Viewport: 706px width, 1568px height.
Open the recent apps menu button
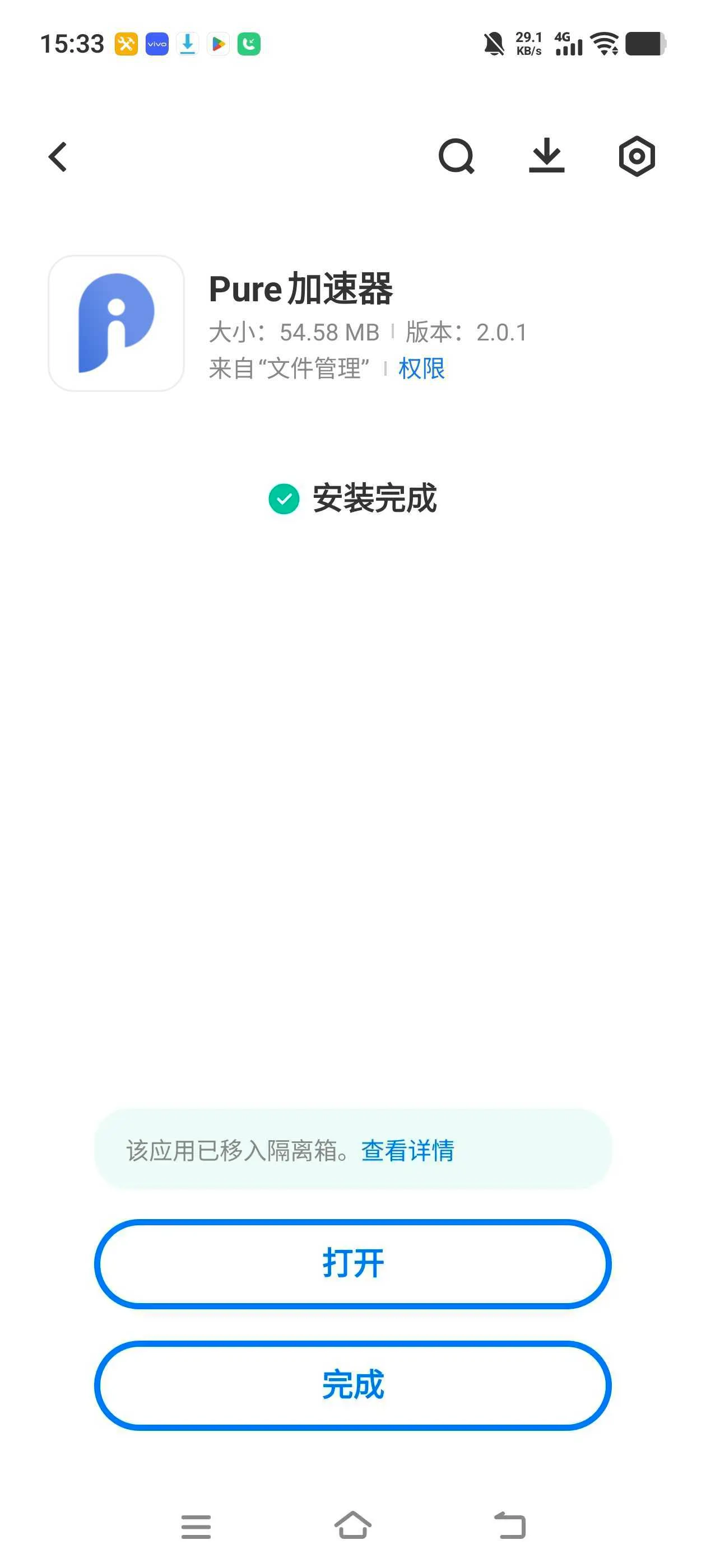click(196, 1525)
